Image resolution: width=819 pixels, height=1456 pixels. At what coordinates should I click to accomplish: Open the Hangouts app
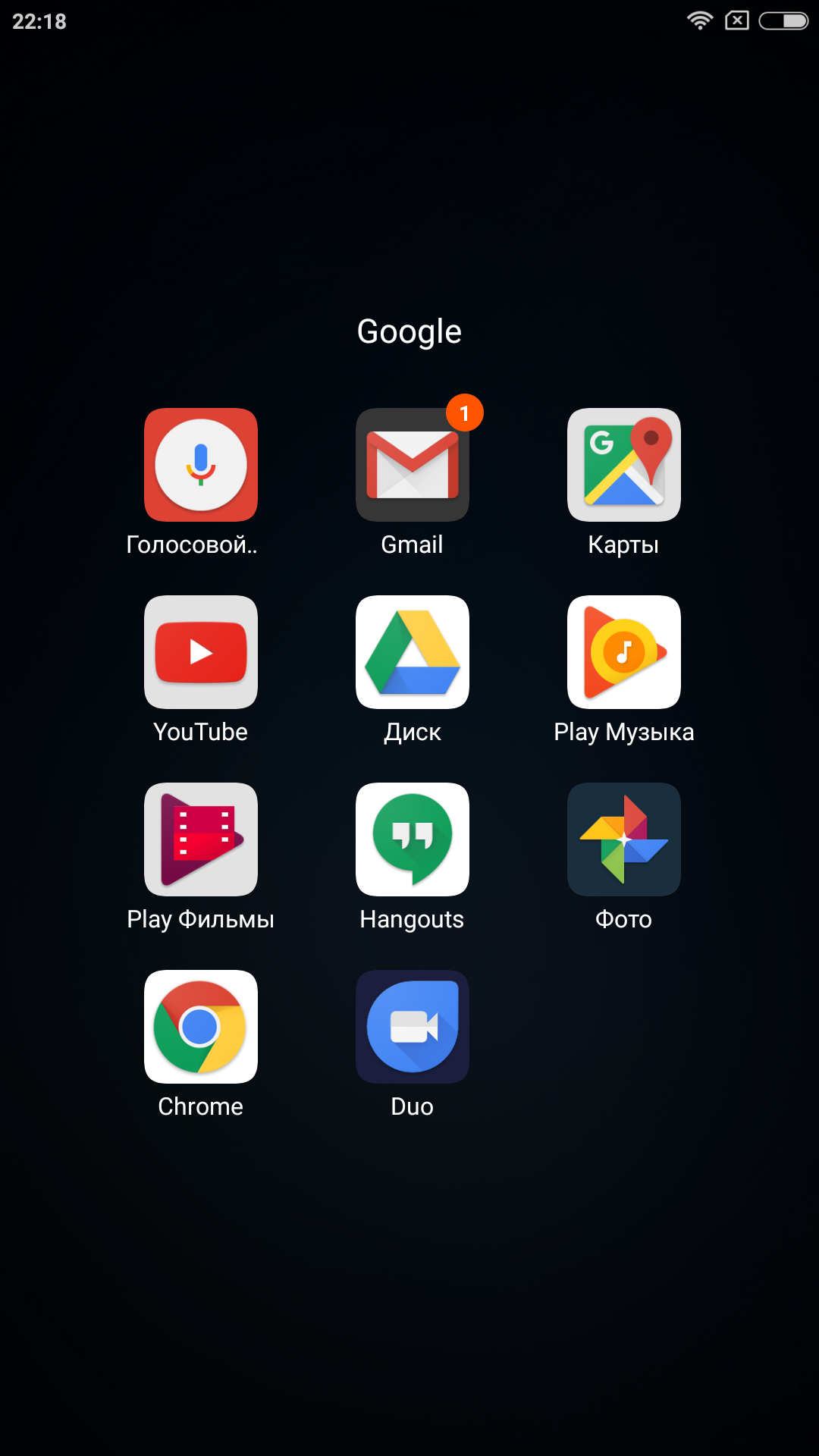pos(413,839)
